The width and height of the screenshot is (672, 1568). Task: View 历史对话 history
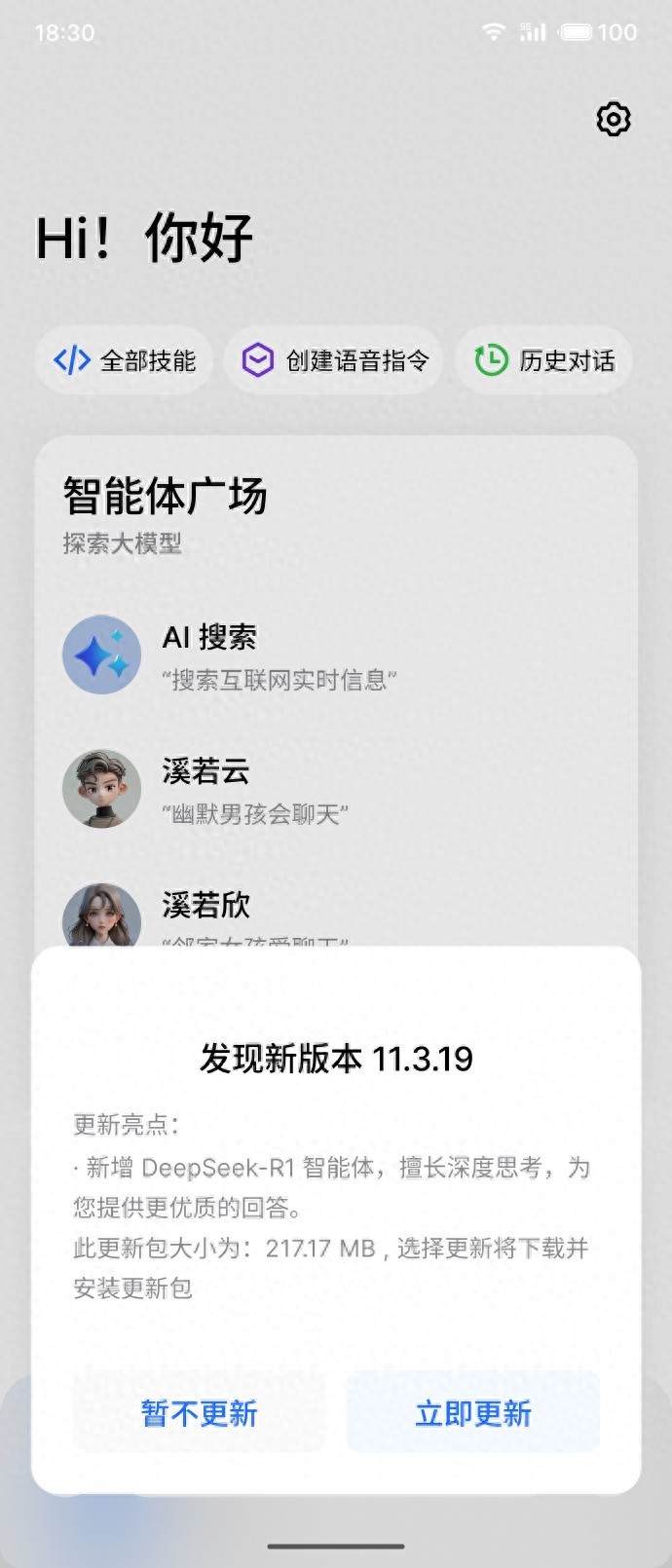click(544, 360)
